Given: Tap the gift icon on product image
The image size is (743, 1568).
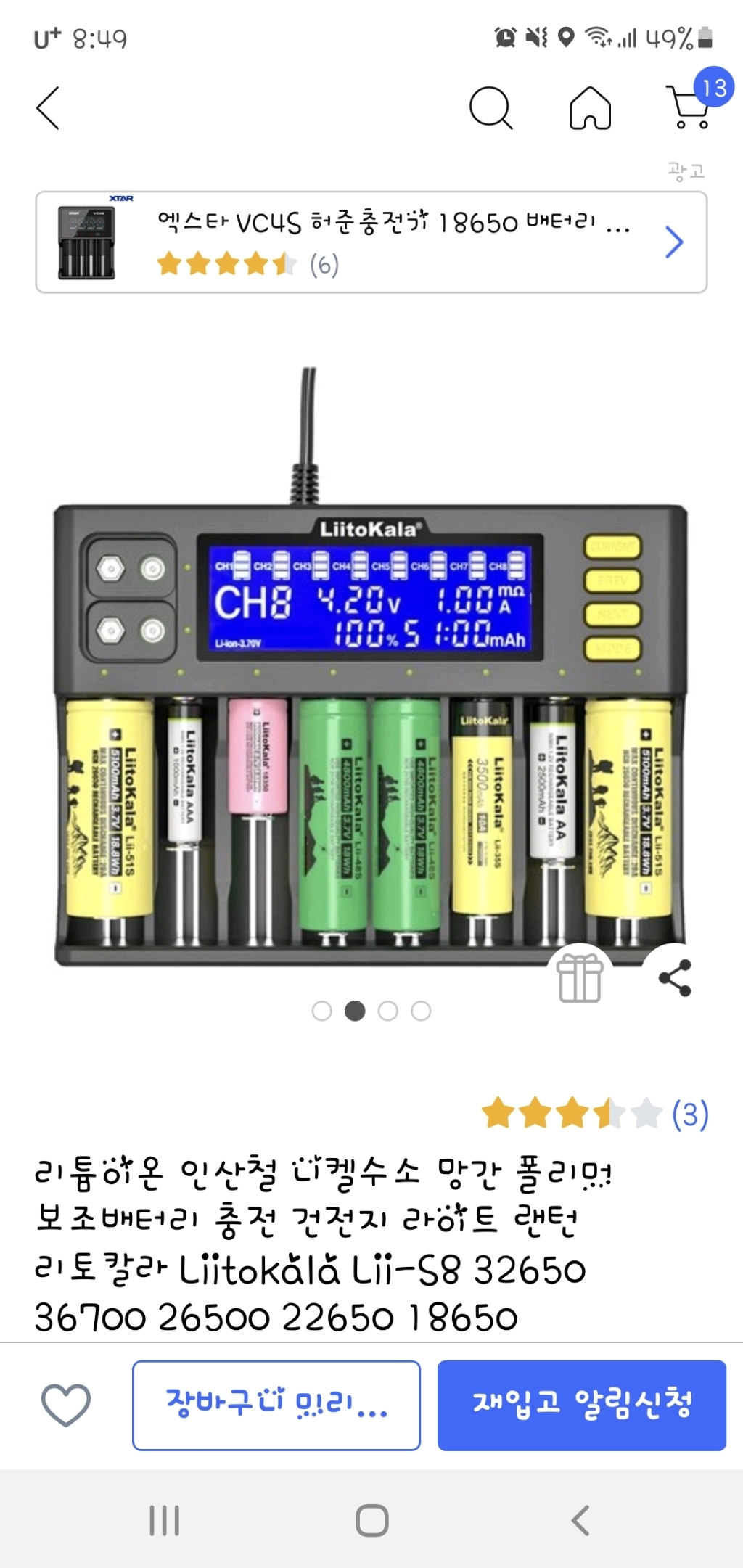Looking at the screenshot, I should pyautogui.click(x=580, y=977).
